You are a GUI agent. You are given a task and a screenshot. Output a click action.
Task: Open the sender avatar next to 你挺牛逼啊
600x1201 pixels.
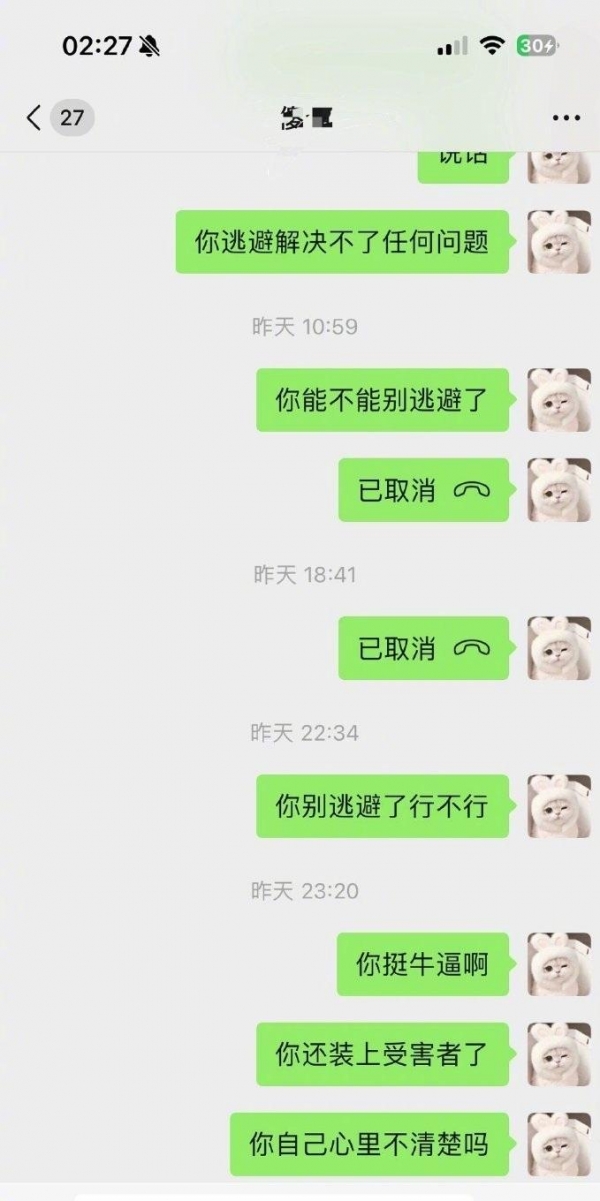559,964
